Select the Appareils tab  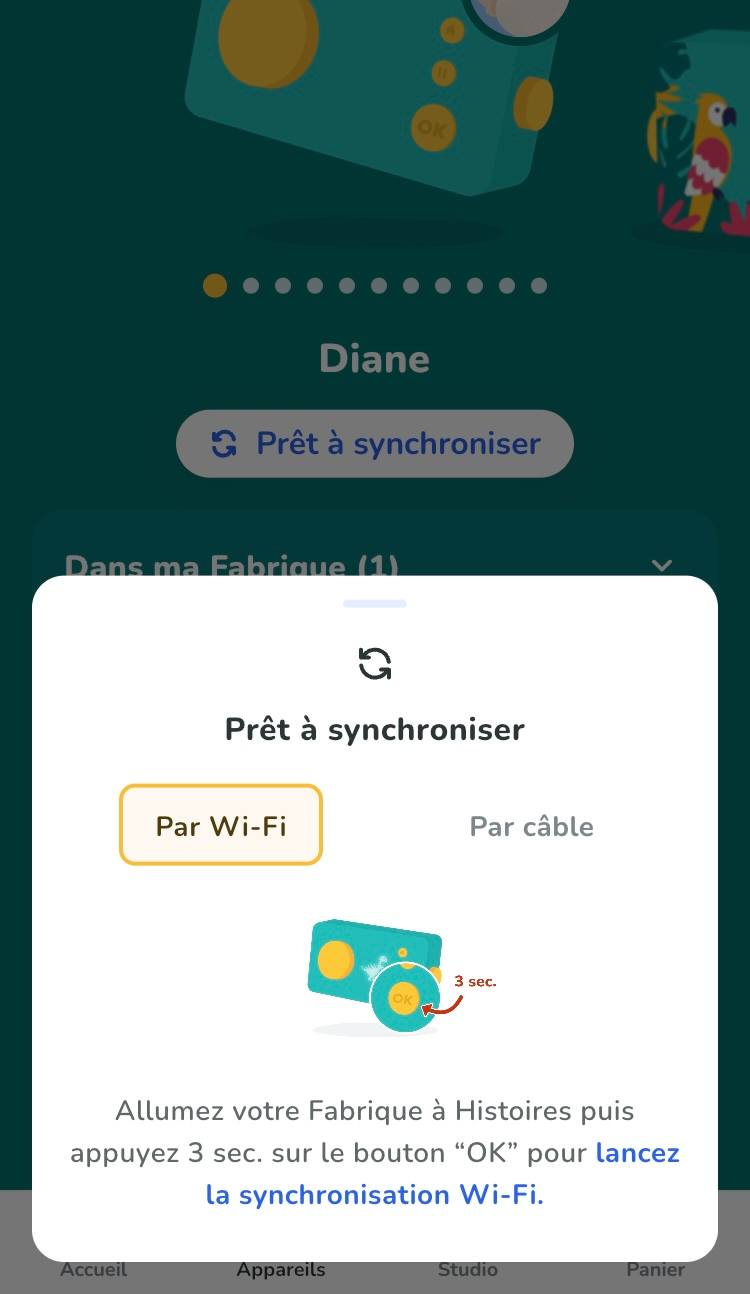(281, 1270)
